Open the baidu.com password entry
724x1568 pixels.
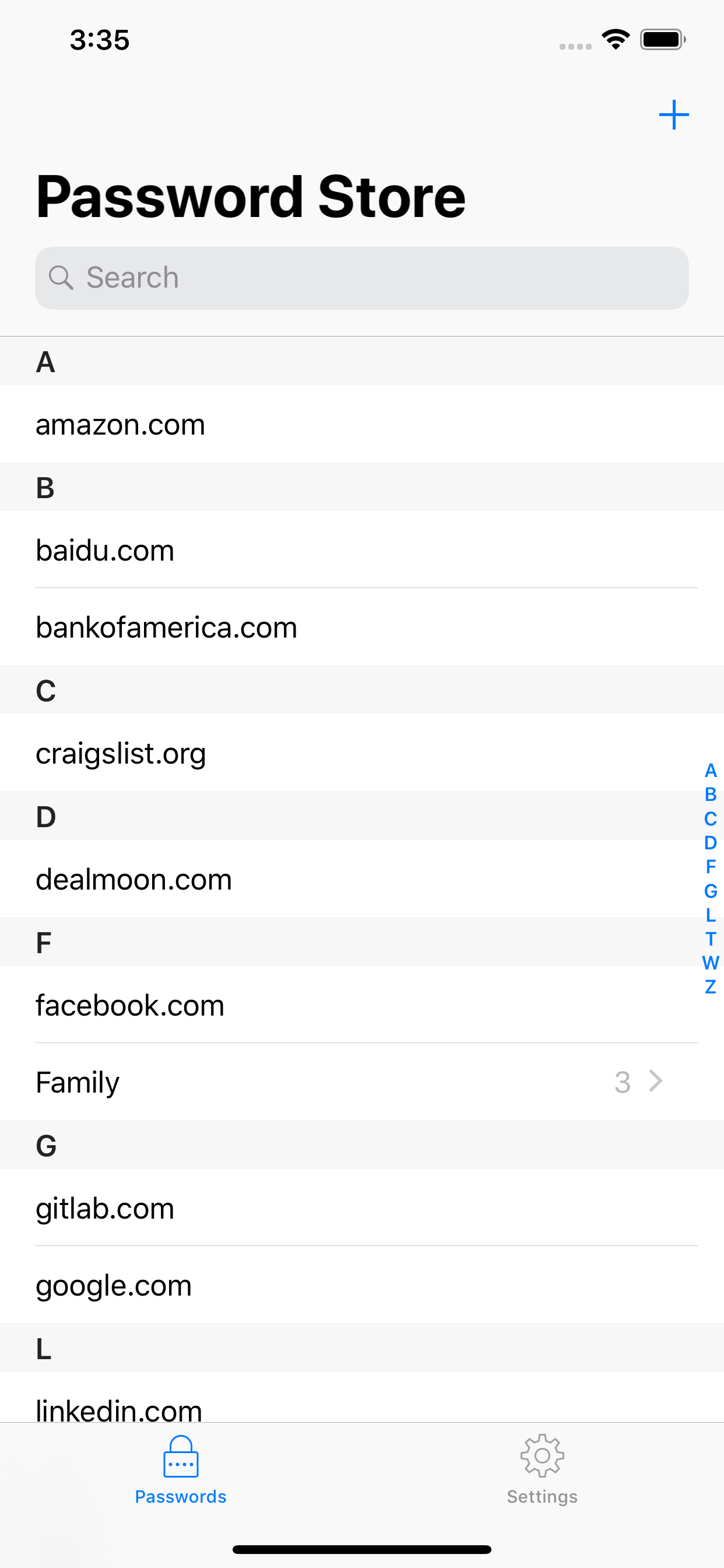pos(362,549)
